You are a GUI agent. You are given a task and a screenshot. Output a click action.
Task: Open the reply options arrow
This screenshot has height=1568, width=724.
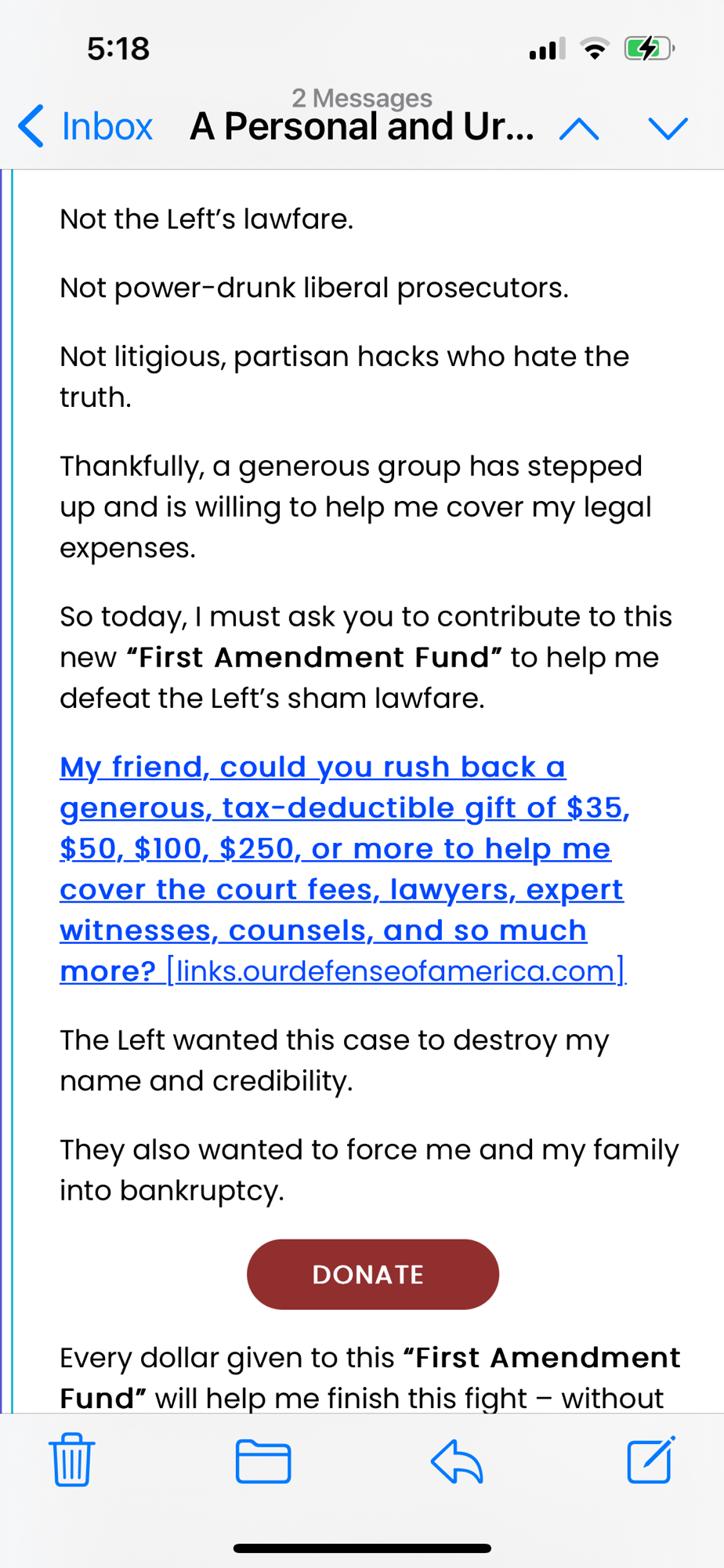457,1461
